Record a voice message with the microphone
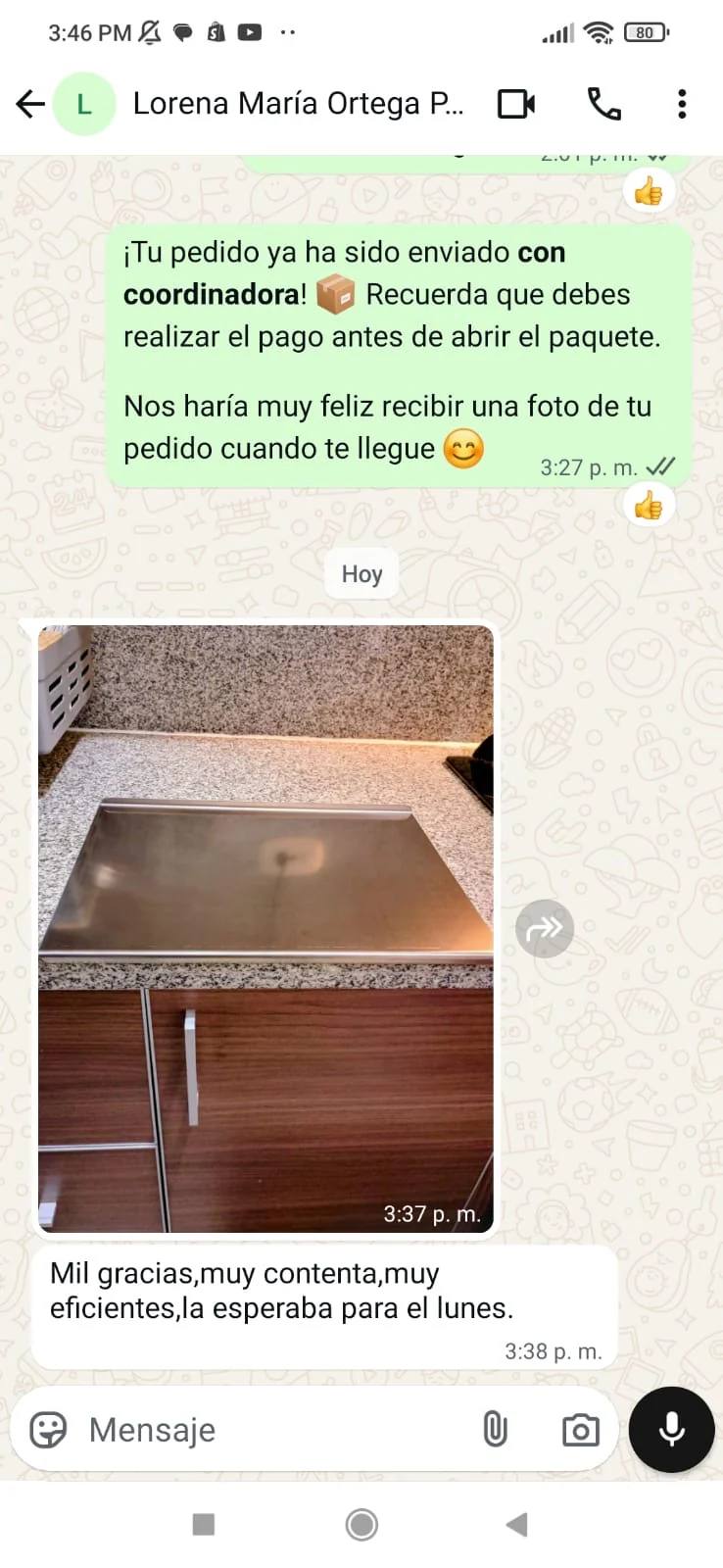 (x=671, y=1430)
